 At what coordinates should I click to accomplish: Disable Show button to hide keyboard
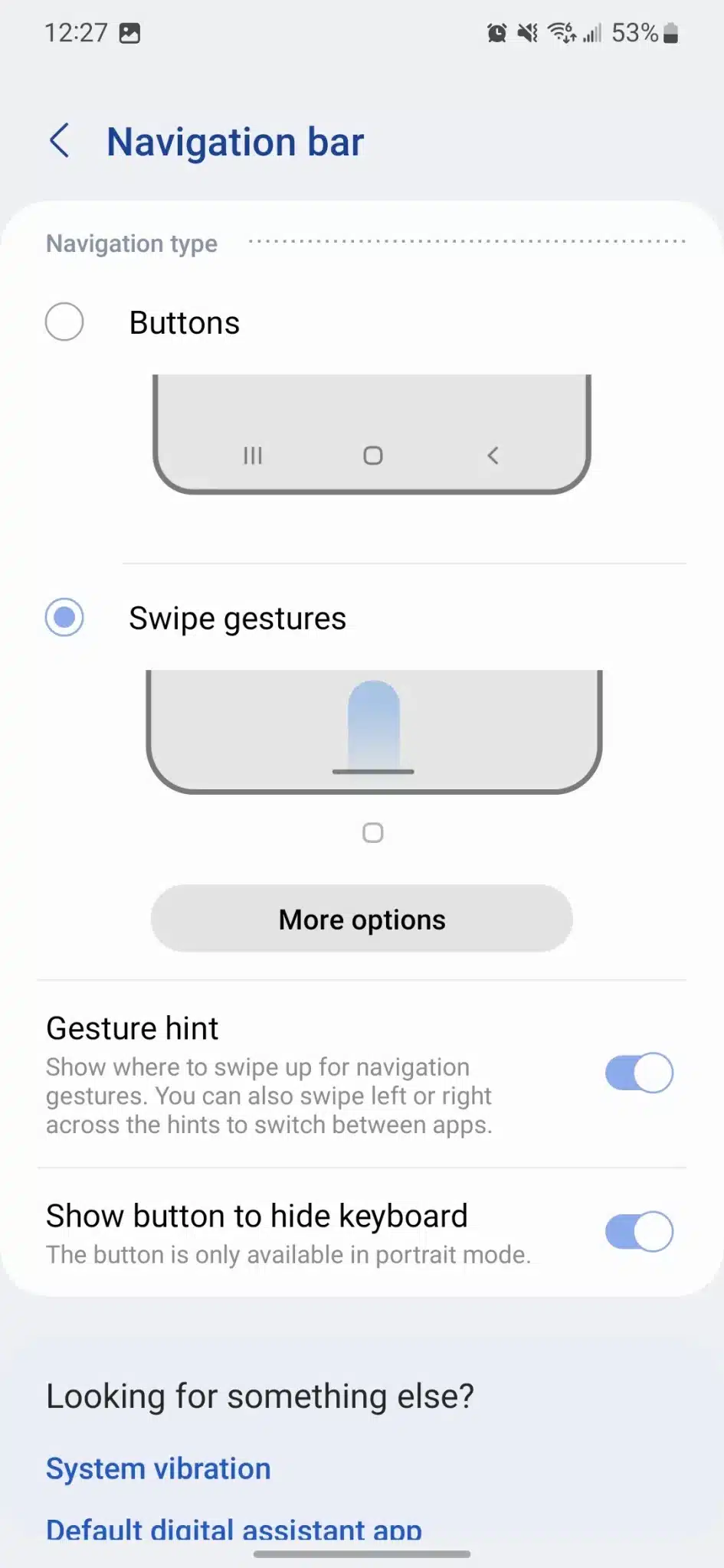pyautogui.click(x=638, y=1231)
